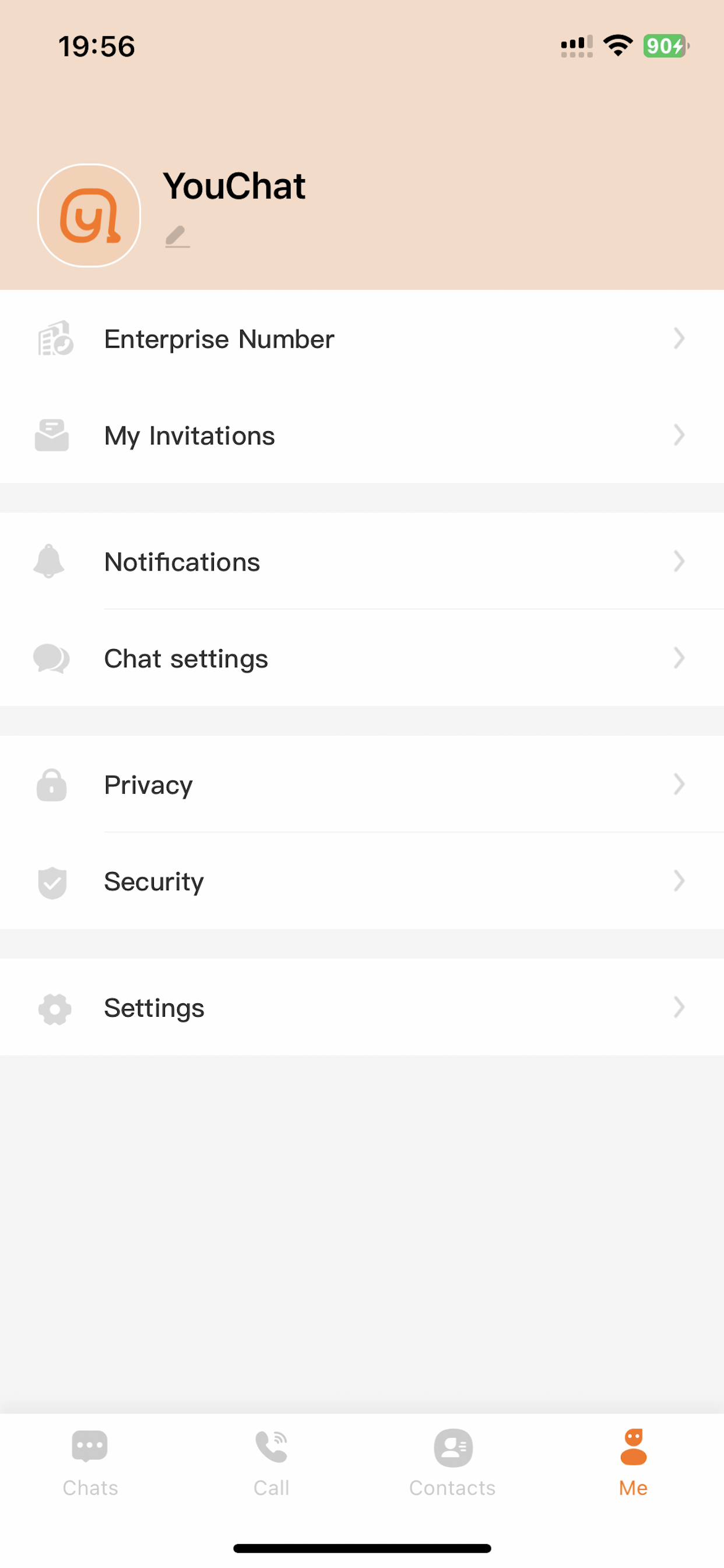Open the YouChat profile avatar

point(89,215)
